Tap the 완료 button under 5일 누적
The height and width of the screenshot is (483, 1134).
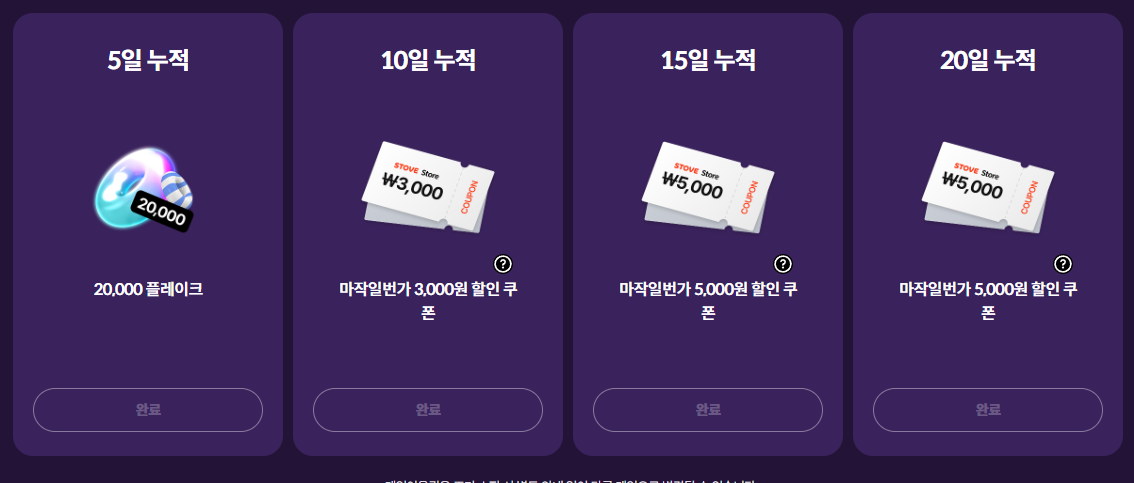(148, 410)
